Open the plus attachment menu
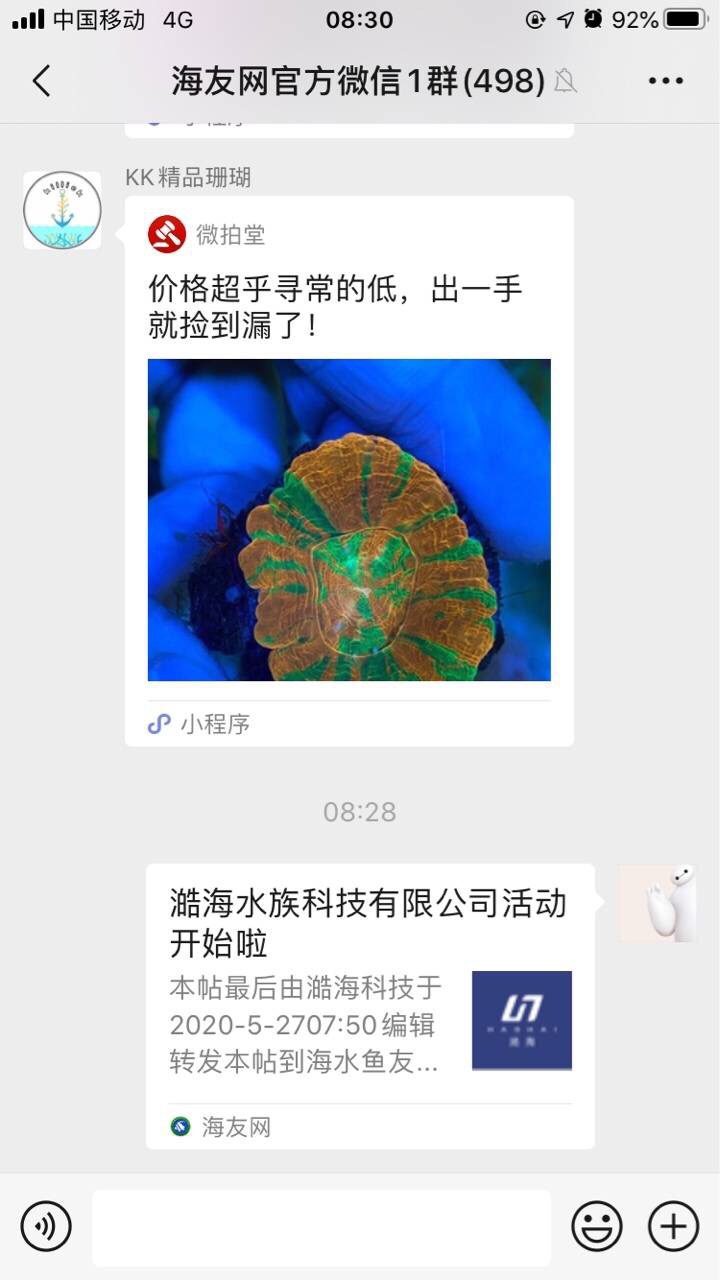This screenshot has height=1280, width=720. point(674,1226)
